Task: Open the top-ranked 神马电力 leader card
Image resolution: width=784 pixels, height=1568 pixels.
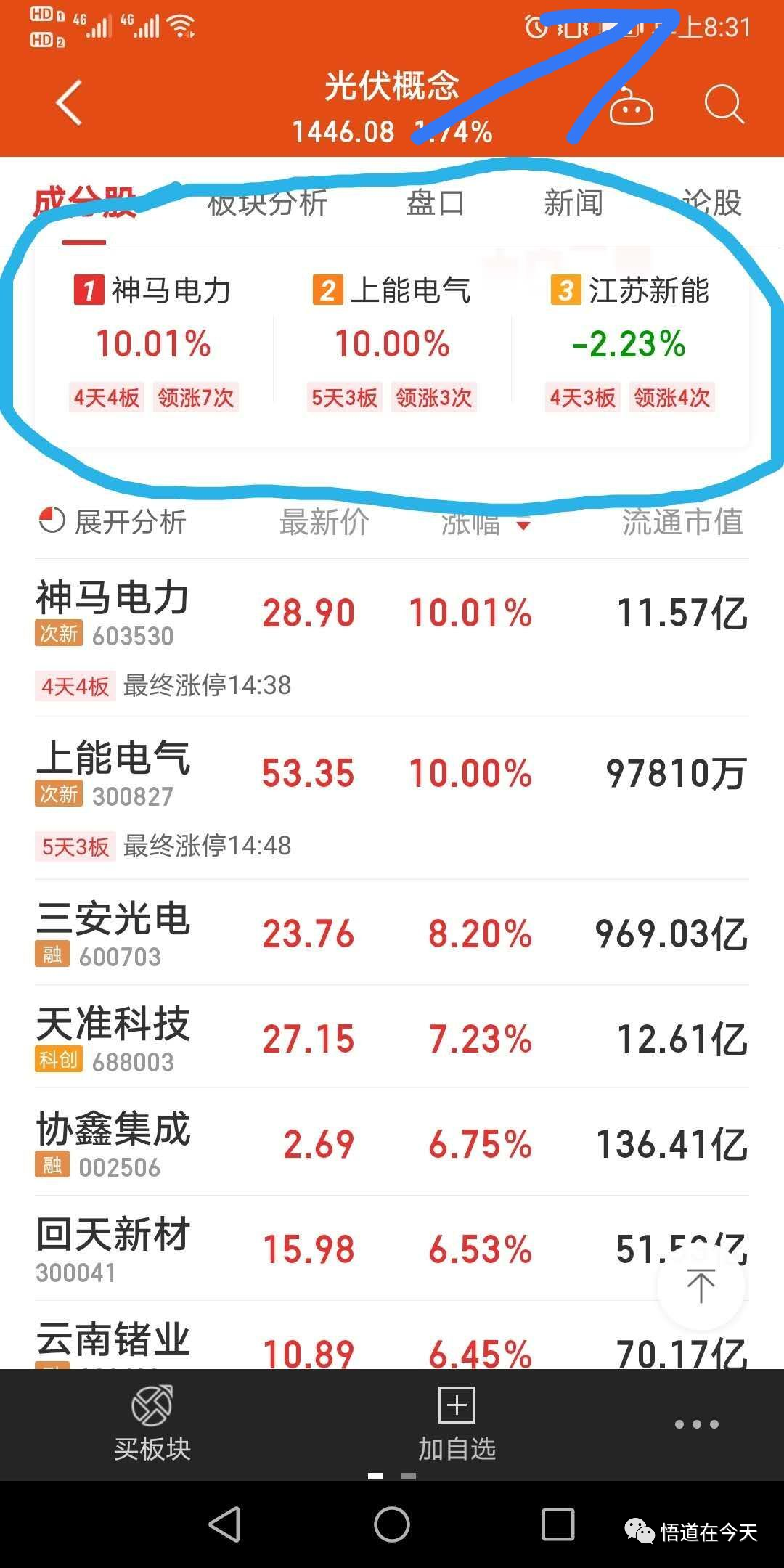Action: tap(154, 344)
